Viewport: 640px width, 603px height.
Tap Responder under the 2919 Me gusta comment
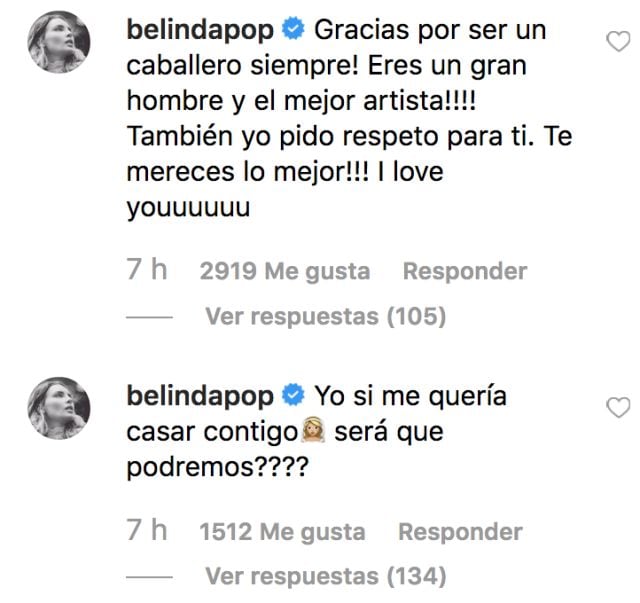point(464,271)
